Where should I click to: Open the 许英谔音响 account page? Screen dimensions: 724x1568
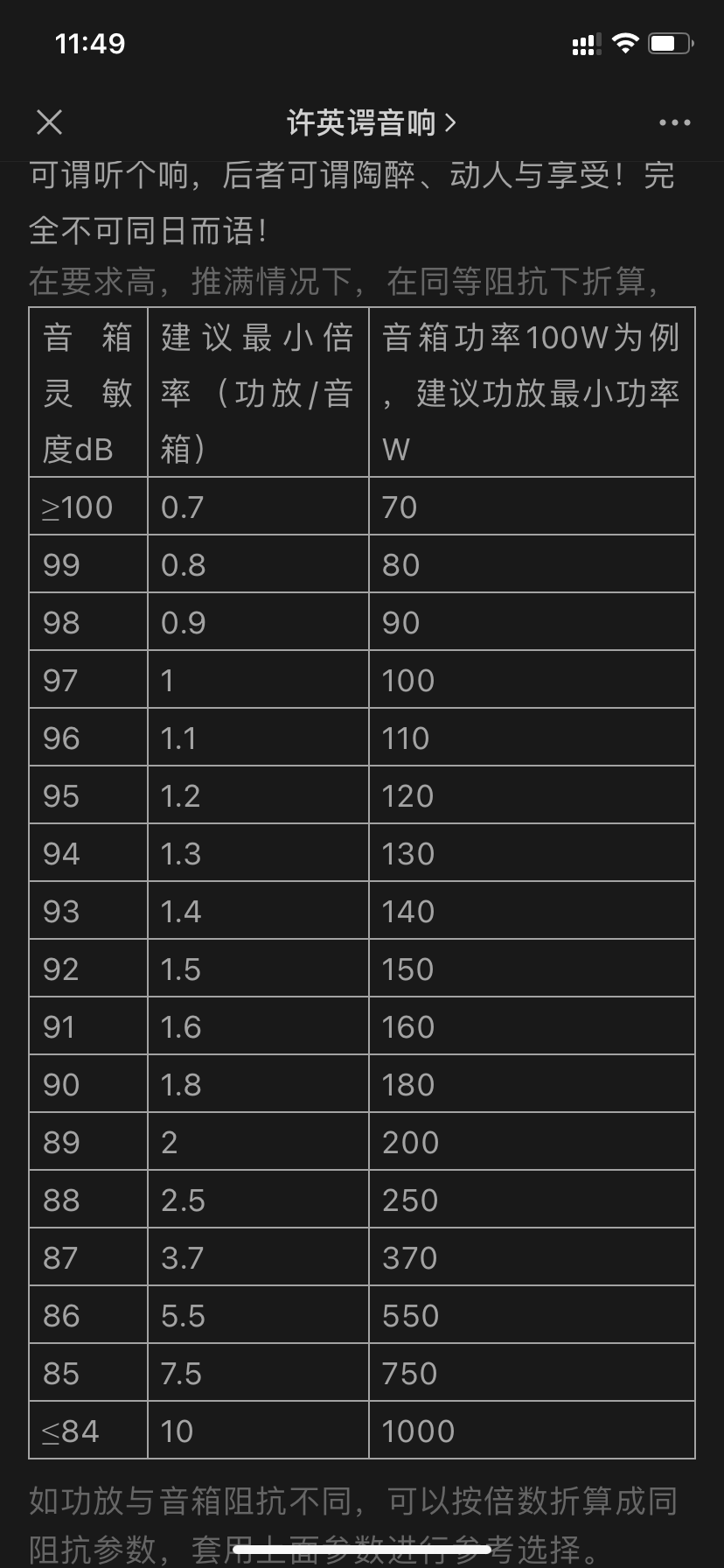[x=372, y=122]
